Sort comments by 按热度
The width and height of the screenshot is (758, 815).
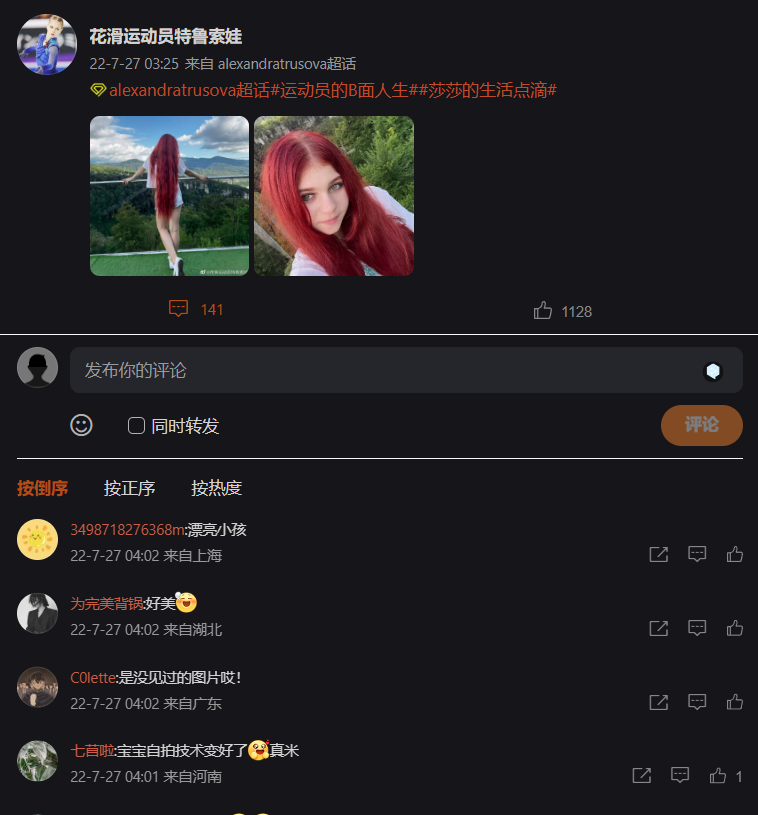pos(216,488)
